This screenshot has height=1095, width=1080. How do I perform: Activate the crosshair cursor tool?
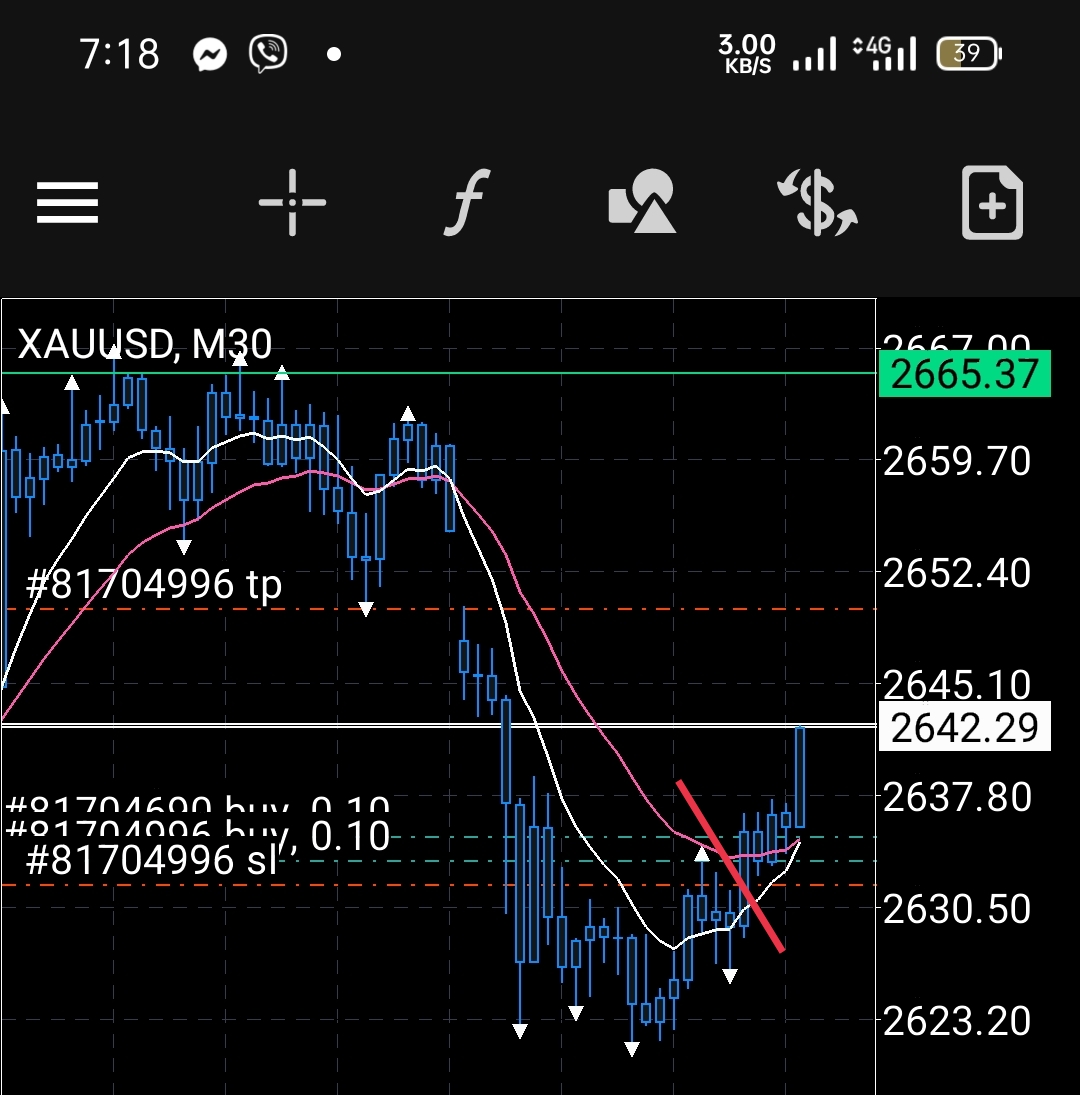point(292,203)
